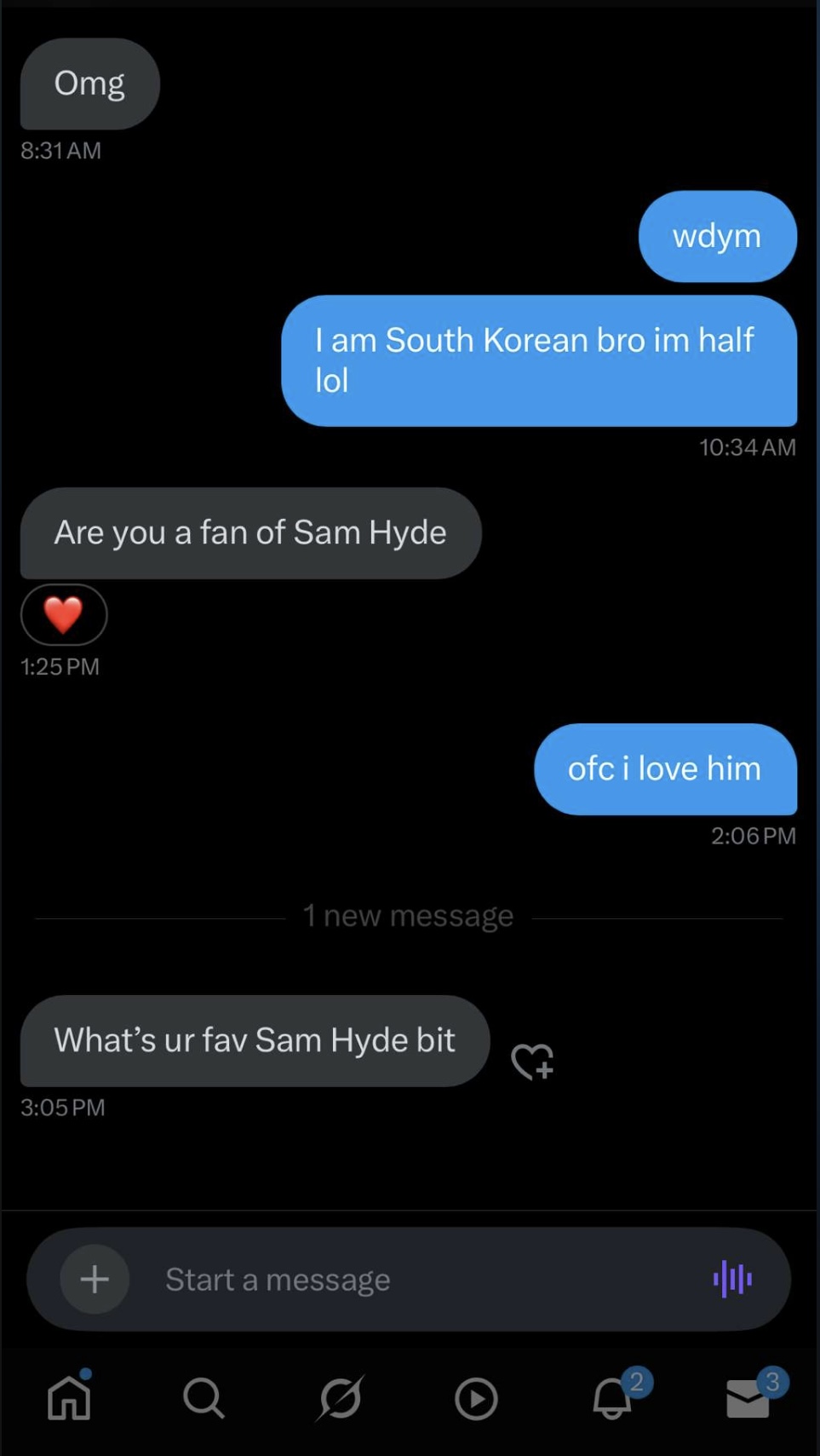The height and width of the screenshot is (1456, 820).
Task: Record a voice message
Action: pyautogui.click(x=732, y=1279)
